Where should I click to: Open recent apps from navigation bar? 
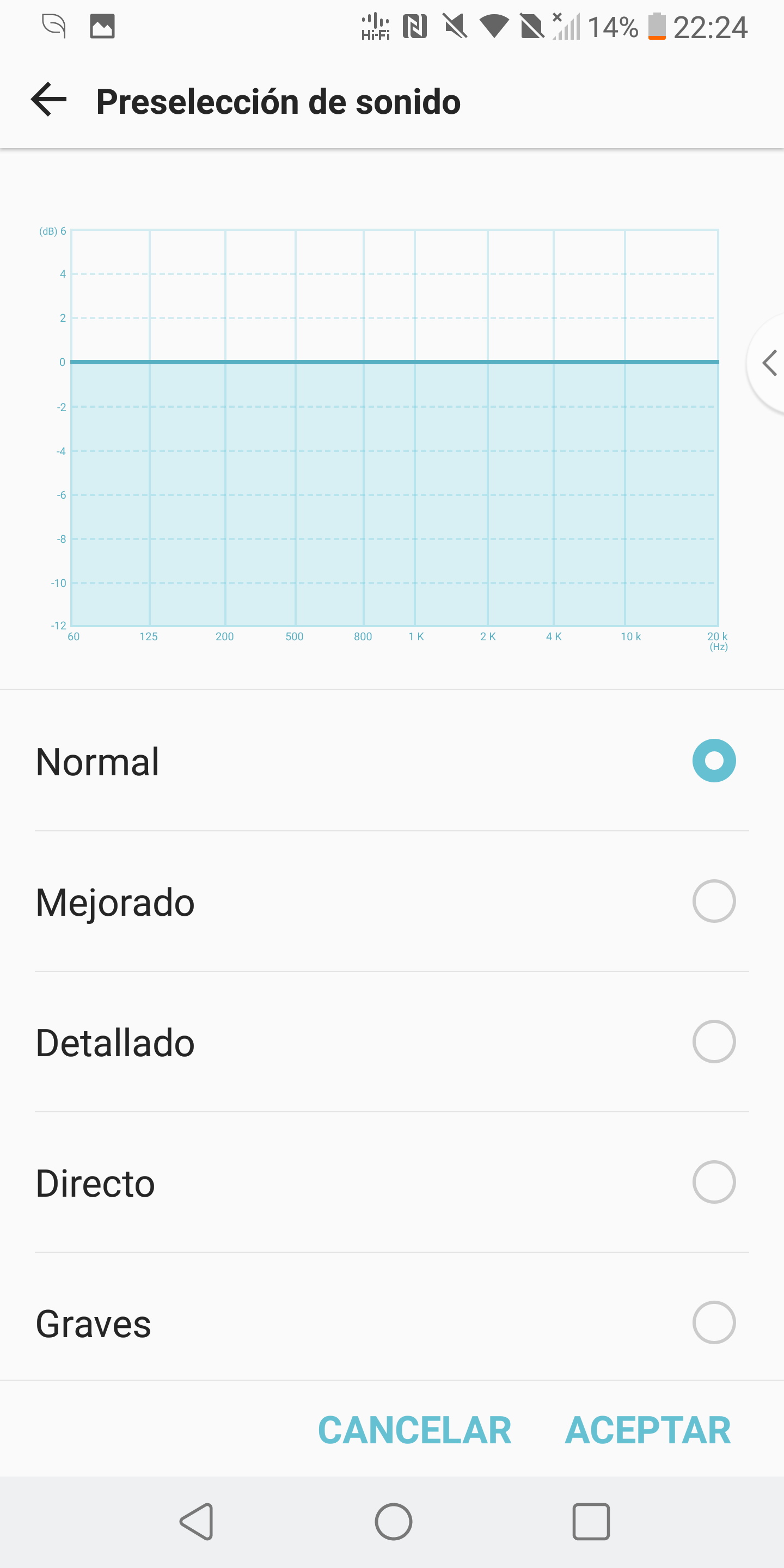point(590,1521)
